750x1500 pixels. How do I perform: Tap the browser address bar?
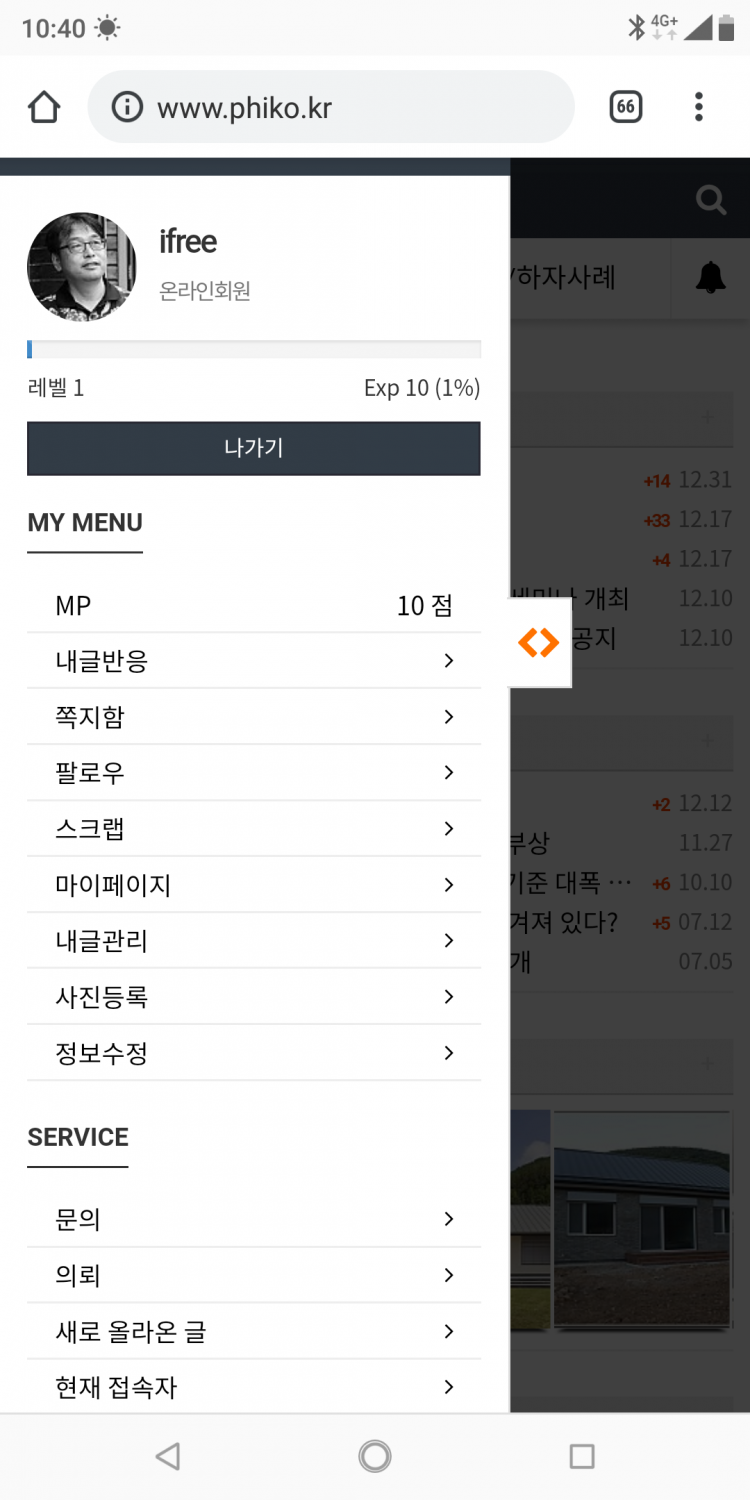tap(330, 107)
